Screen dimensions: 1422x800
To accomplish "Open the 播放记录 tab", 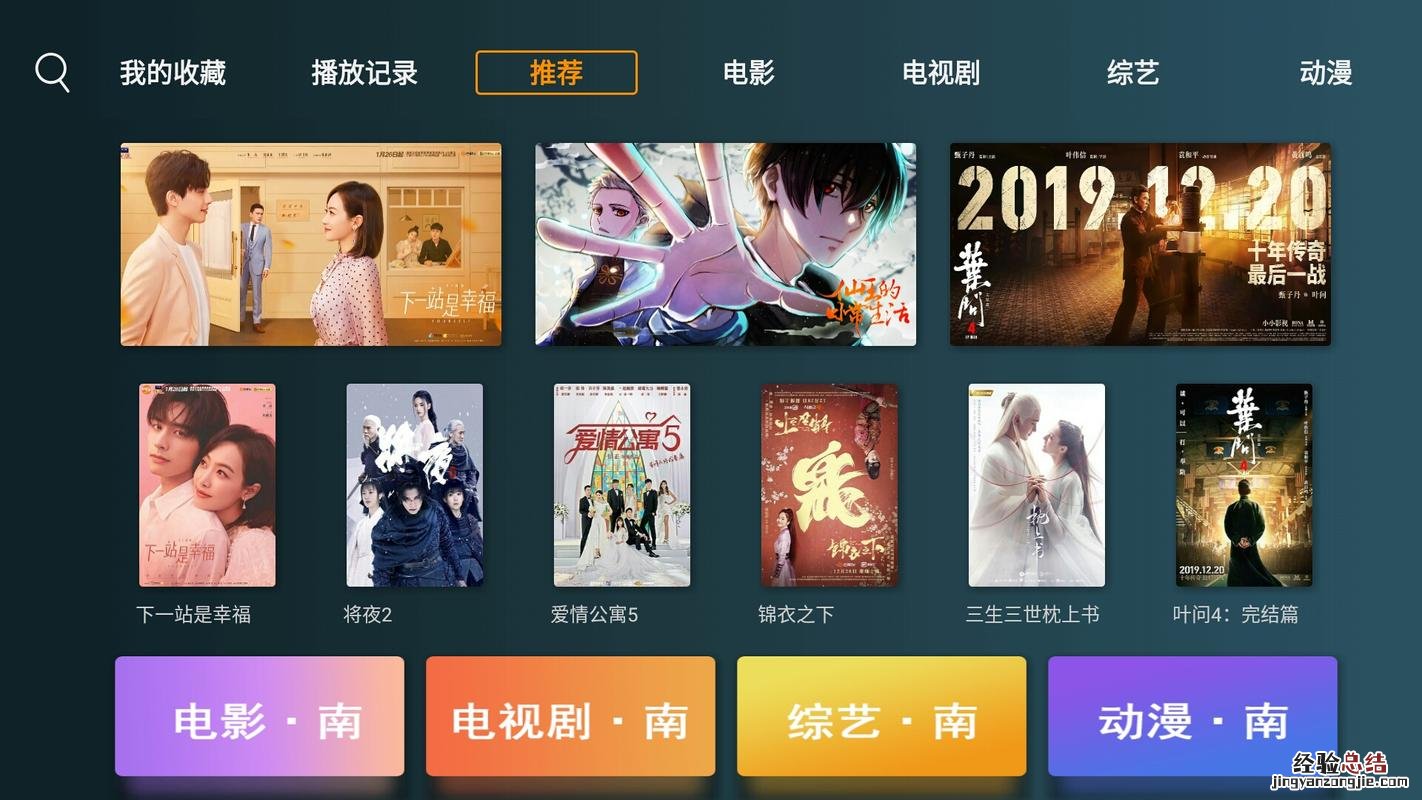I will pyautogui.click(x=364, y=73).
